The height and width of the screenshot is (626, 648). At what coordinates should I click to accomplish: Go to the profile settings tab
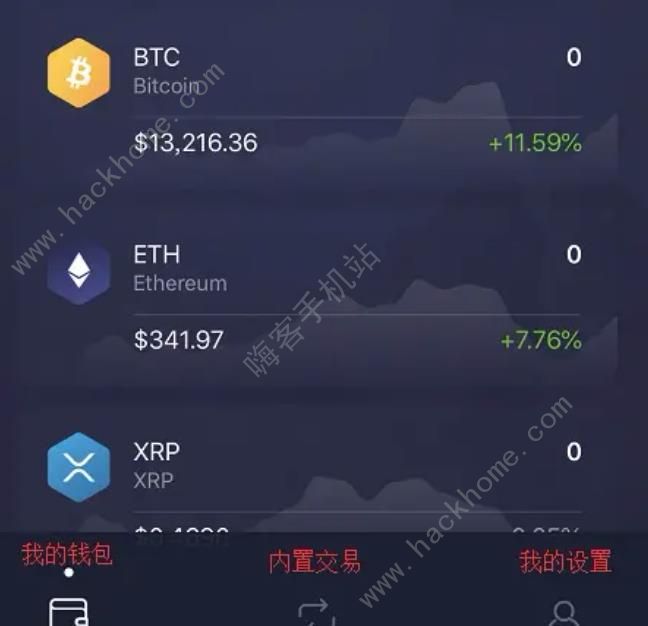565,610
